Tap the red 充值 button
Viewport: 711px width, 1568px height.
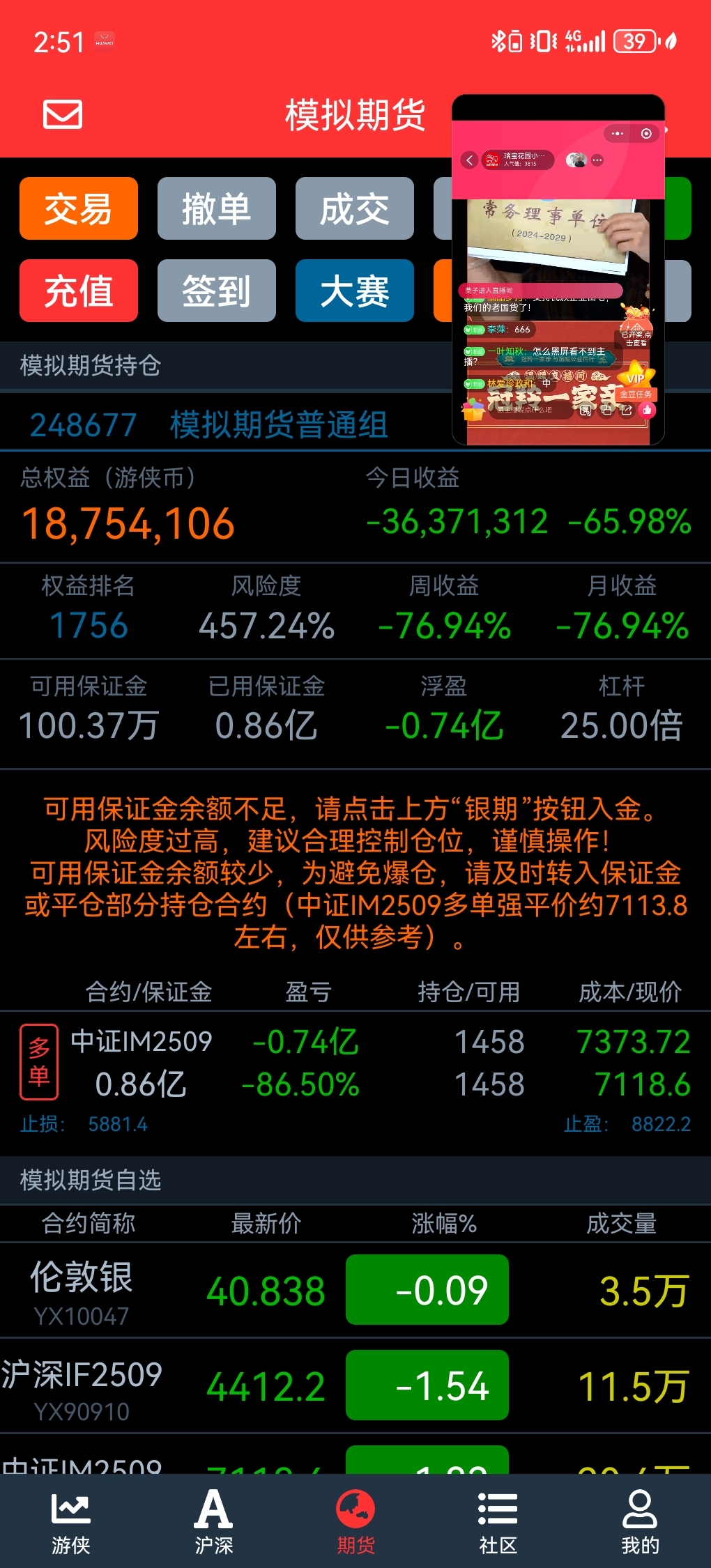click(79, 291)
